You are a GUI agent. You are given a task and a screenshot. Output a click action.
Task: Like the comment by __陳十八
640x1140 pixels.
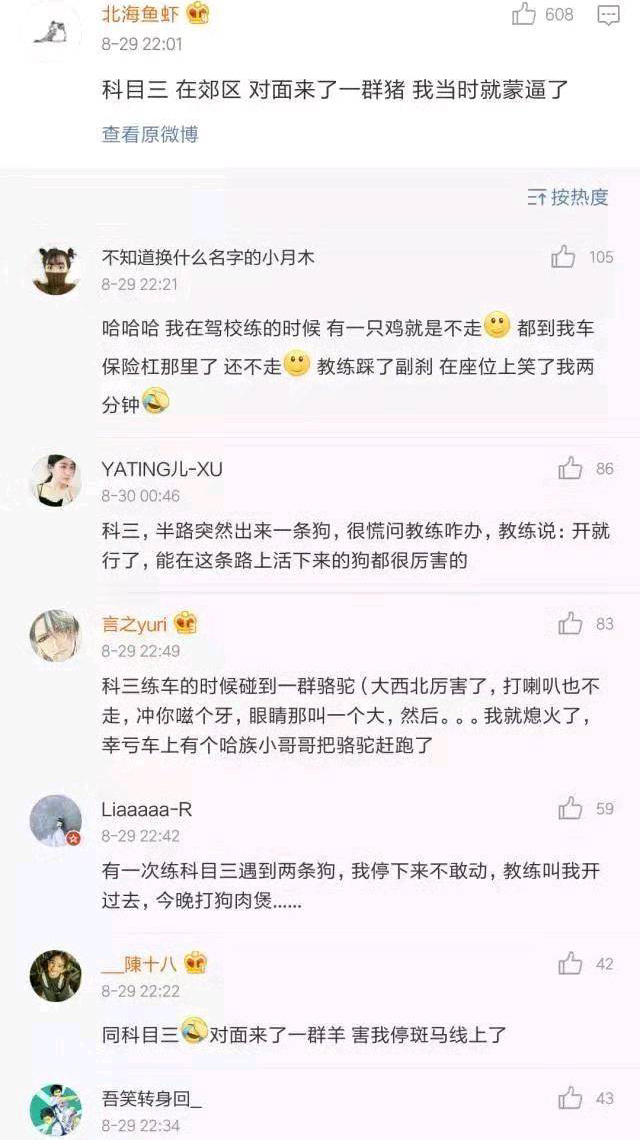570,964
